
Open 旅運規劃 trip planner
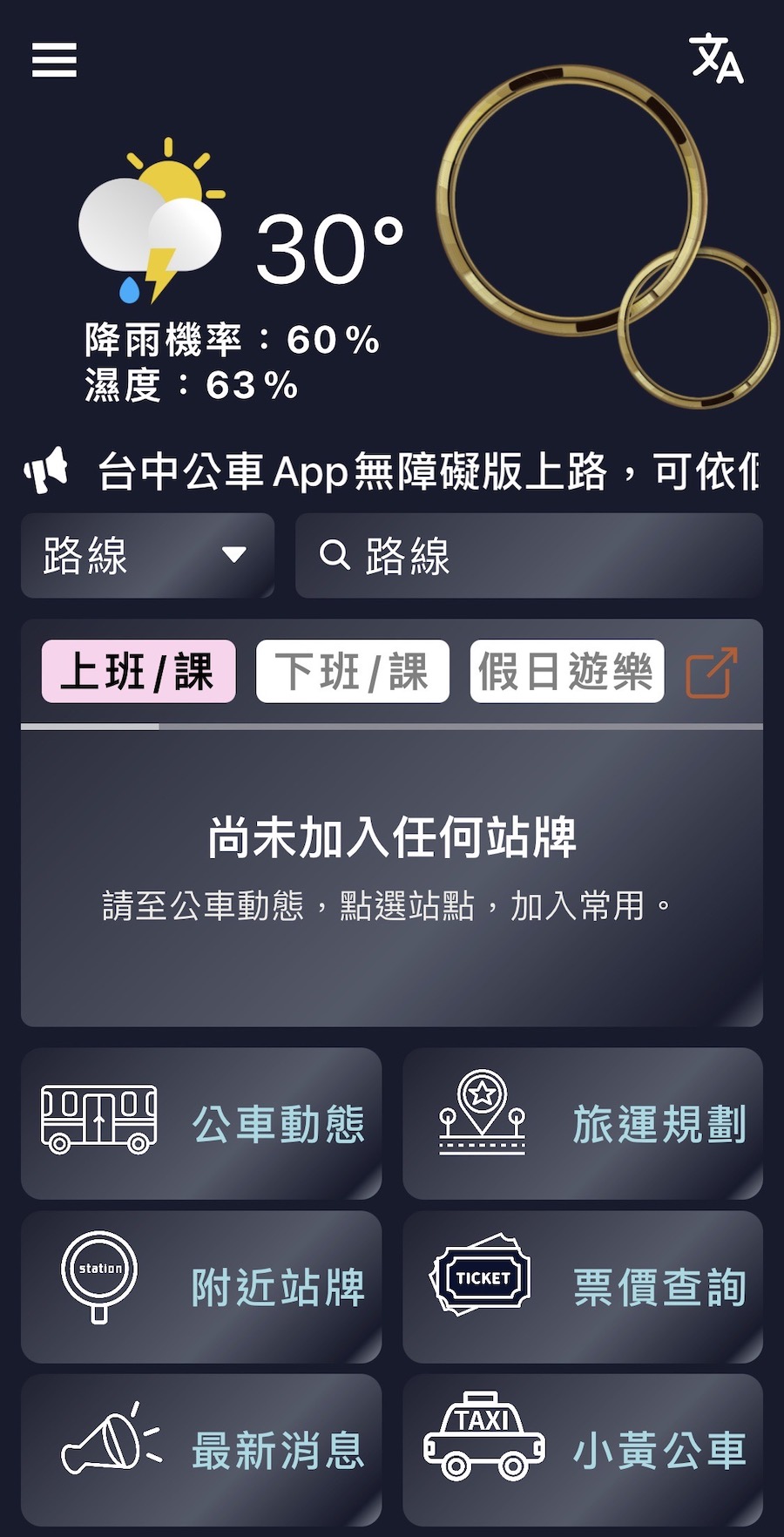click(x=583, y=1123)
